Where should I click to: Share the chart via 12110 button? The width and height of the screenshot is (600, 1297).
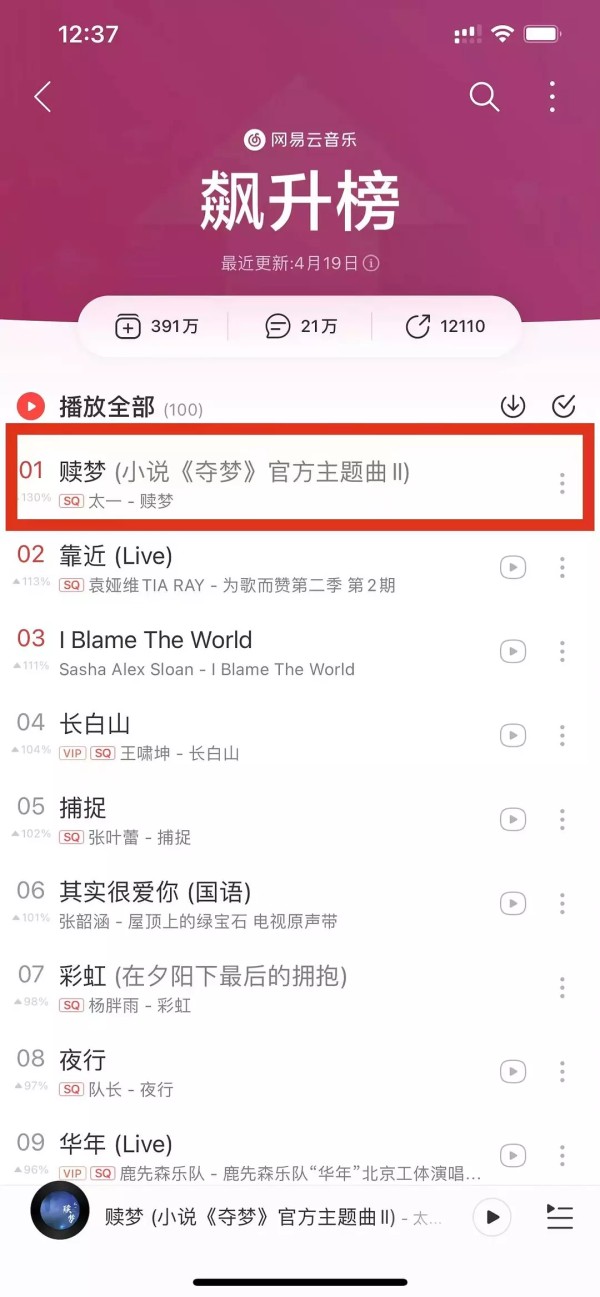point(445,327)
